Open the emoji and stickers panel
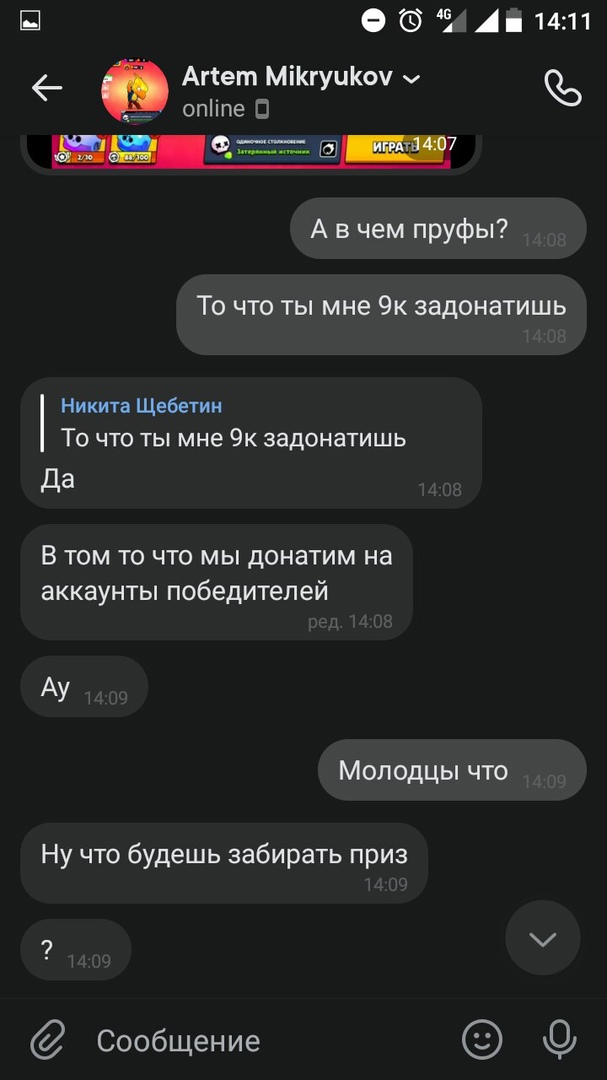 482,1040
